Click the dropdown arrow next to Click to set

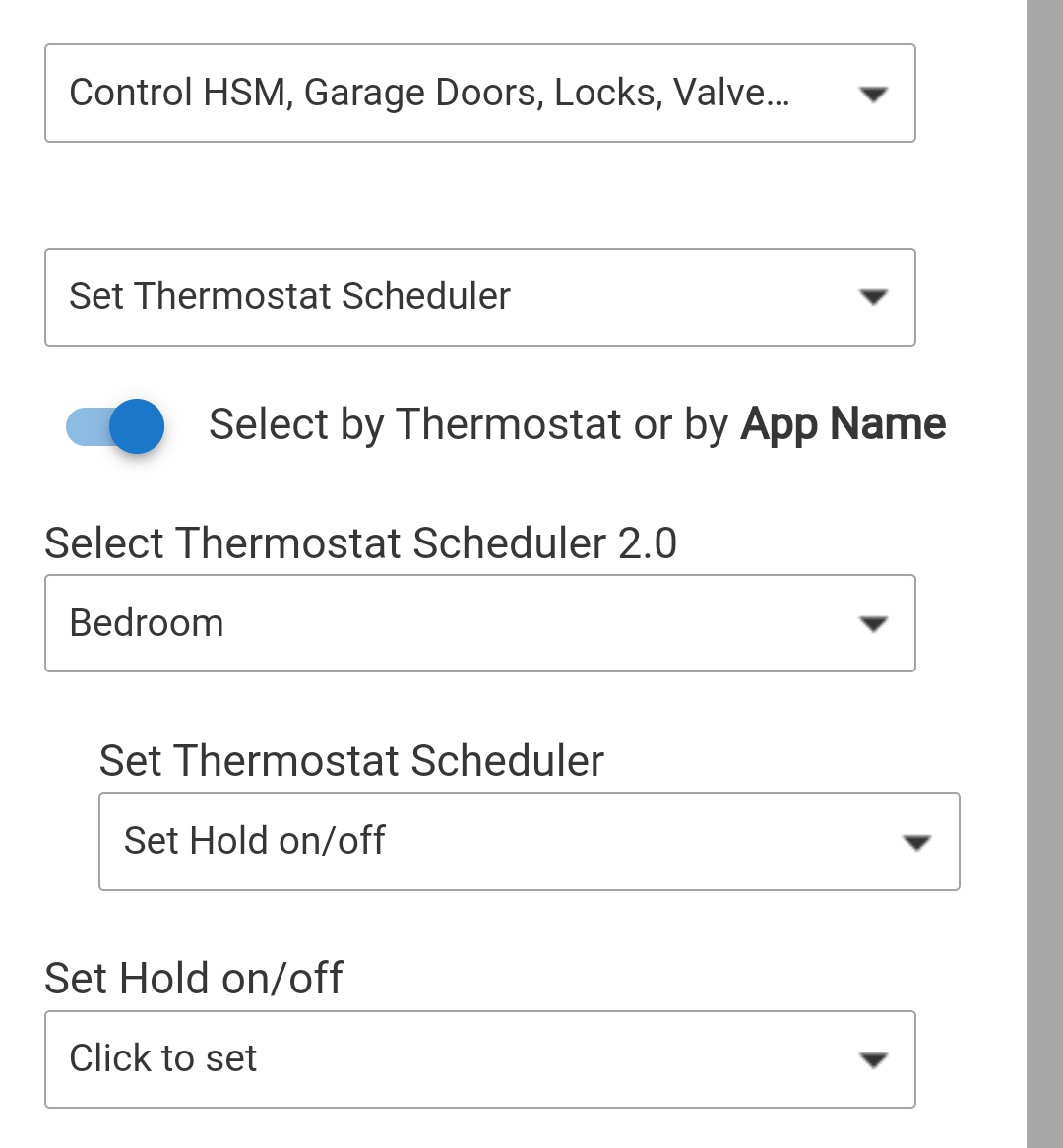[x=874, y=1059]
